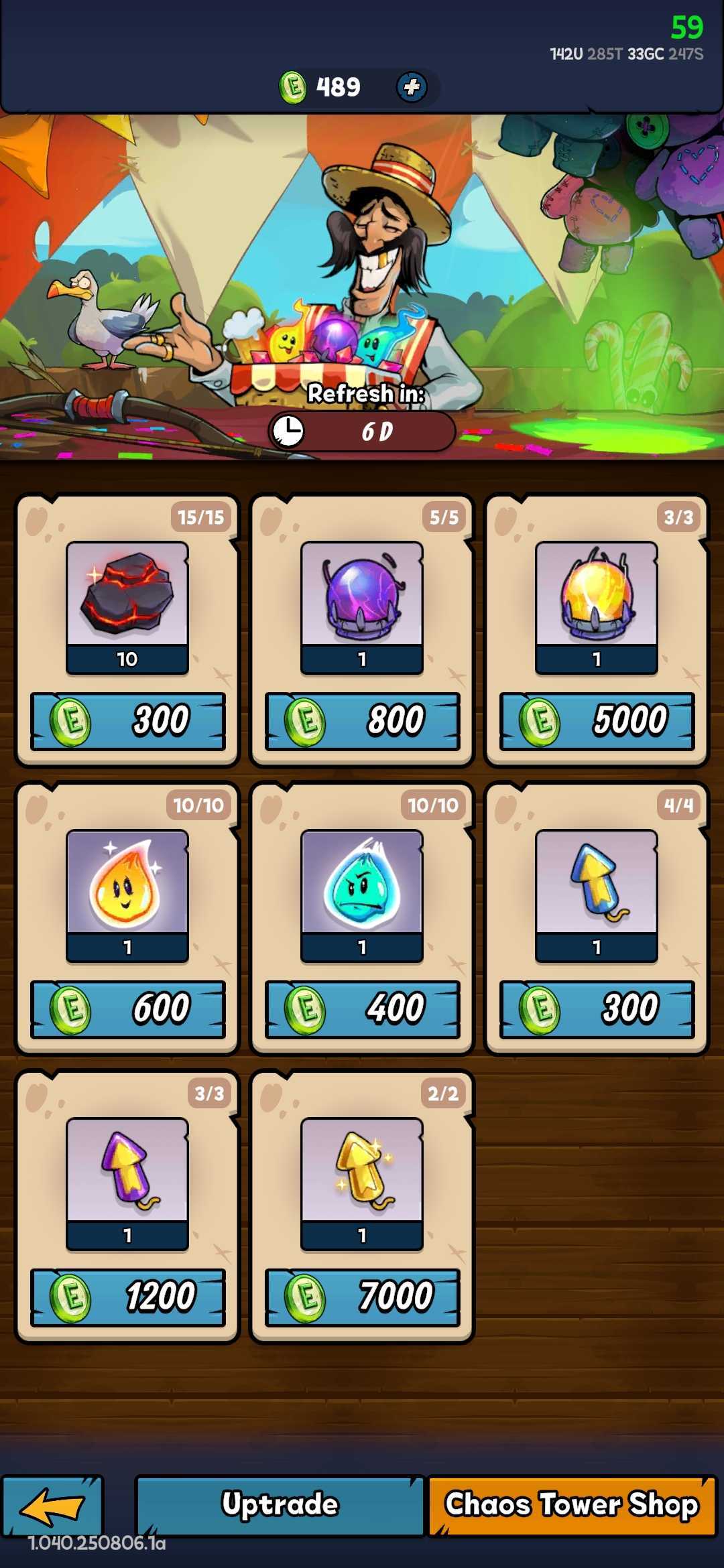Buy the blue rocket arrow for 300
The width and height of the screenshot is (724, 1568).
[597, 1009]
